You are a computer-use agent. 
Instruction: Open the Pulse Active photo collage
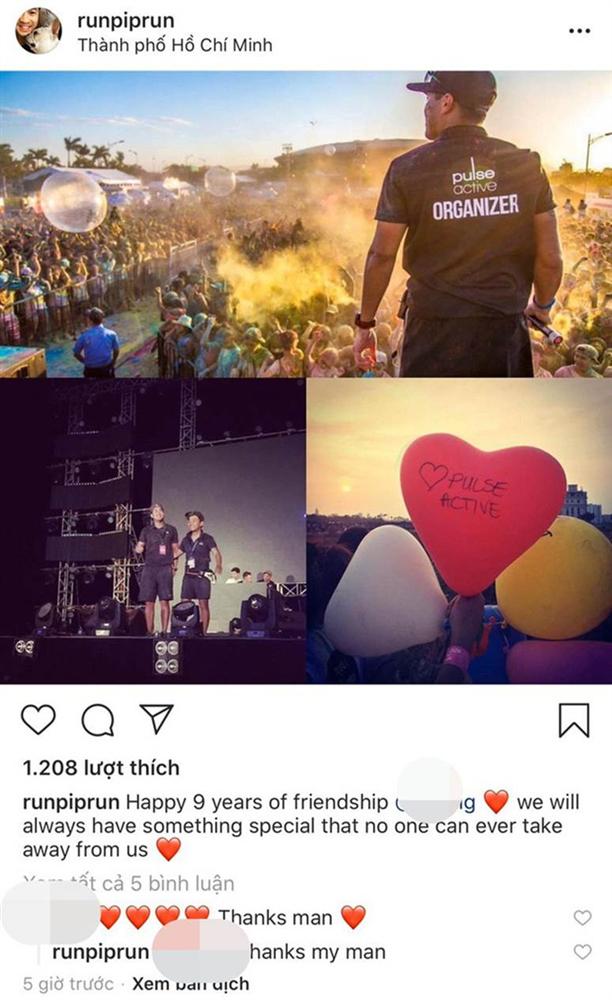(306, 378)
